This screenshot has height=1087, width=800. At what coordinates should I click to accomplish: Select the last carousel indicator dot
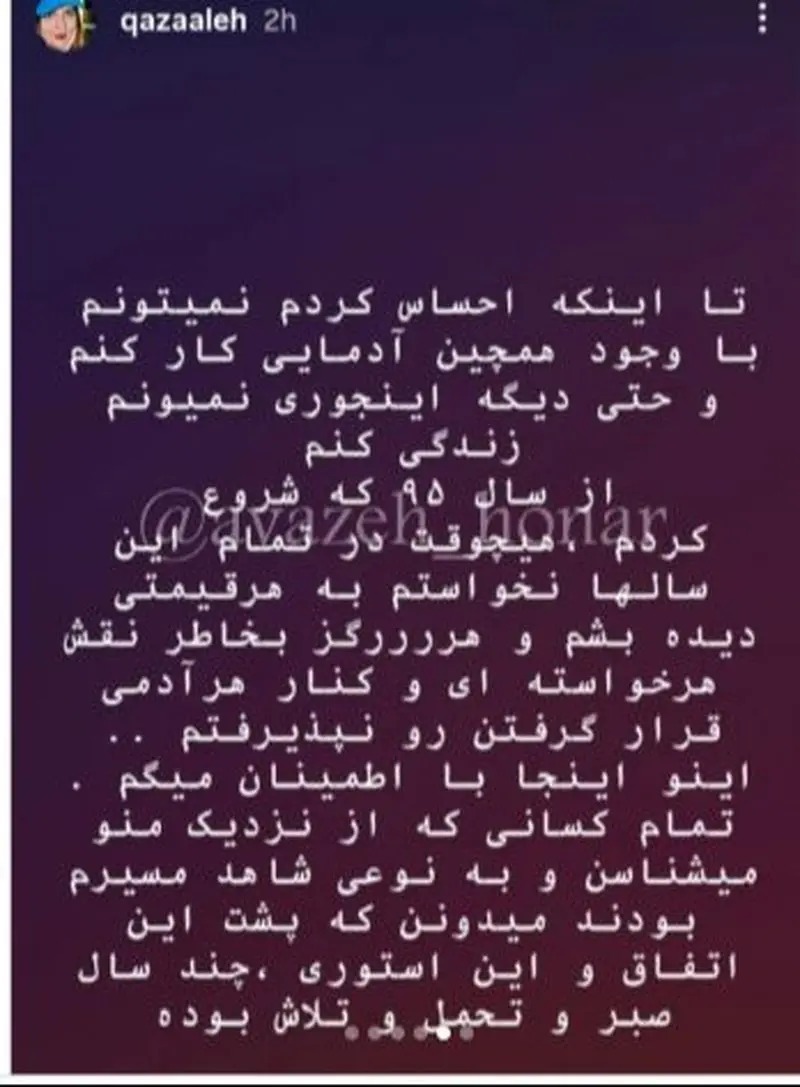click(x=466, y=1034)
